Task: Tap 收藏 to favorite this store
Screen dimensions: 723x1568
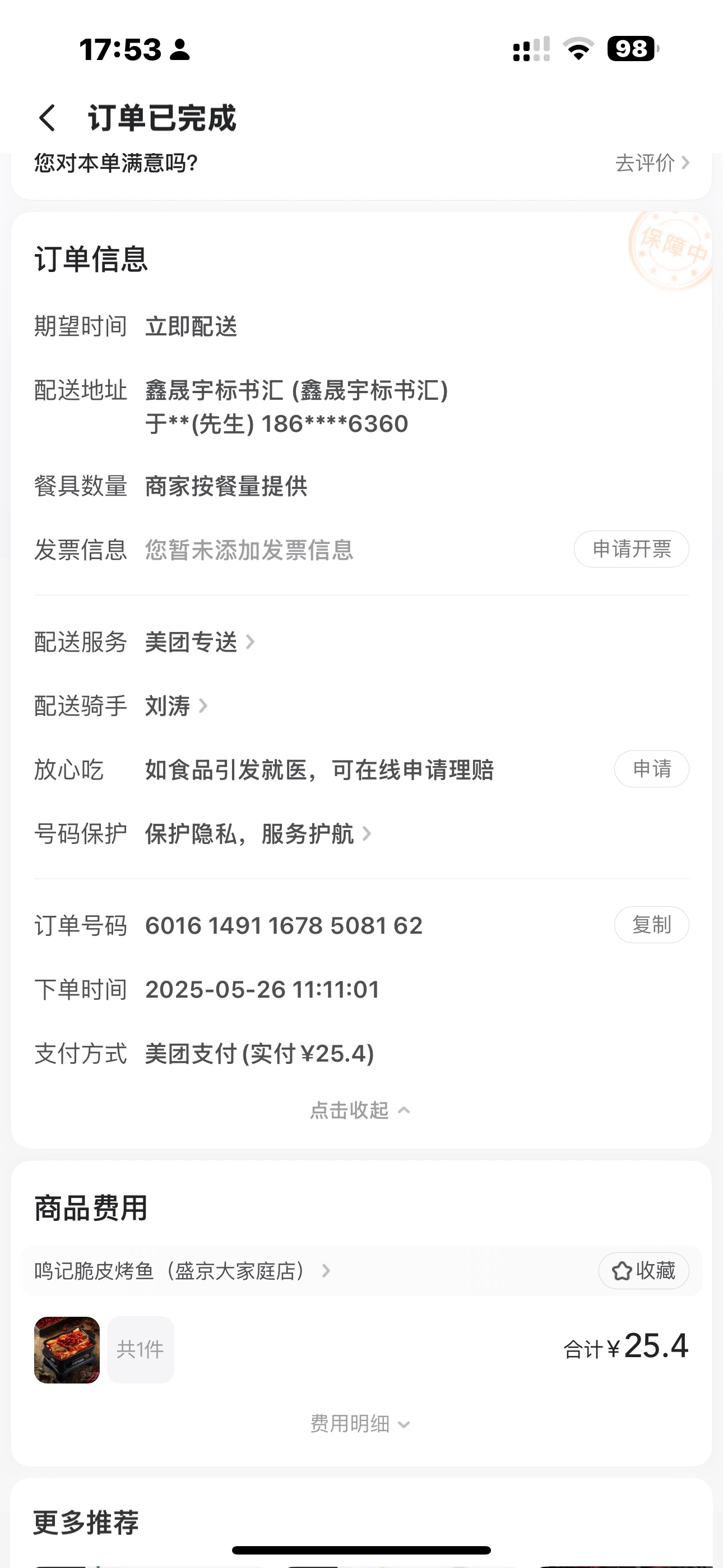Action: click(644, 1271)
